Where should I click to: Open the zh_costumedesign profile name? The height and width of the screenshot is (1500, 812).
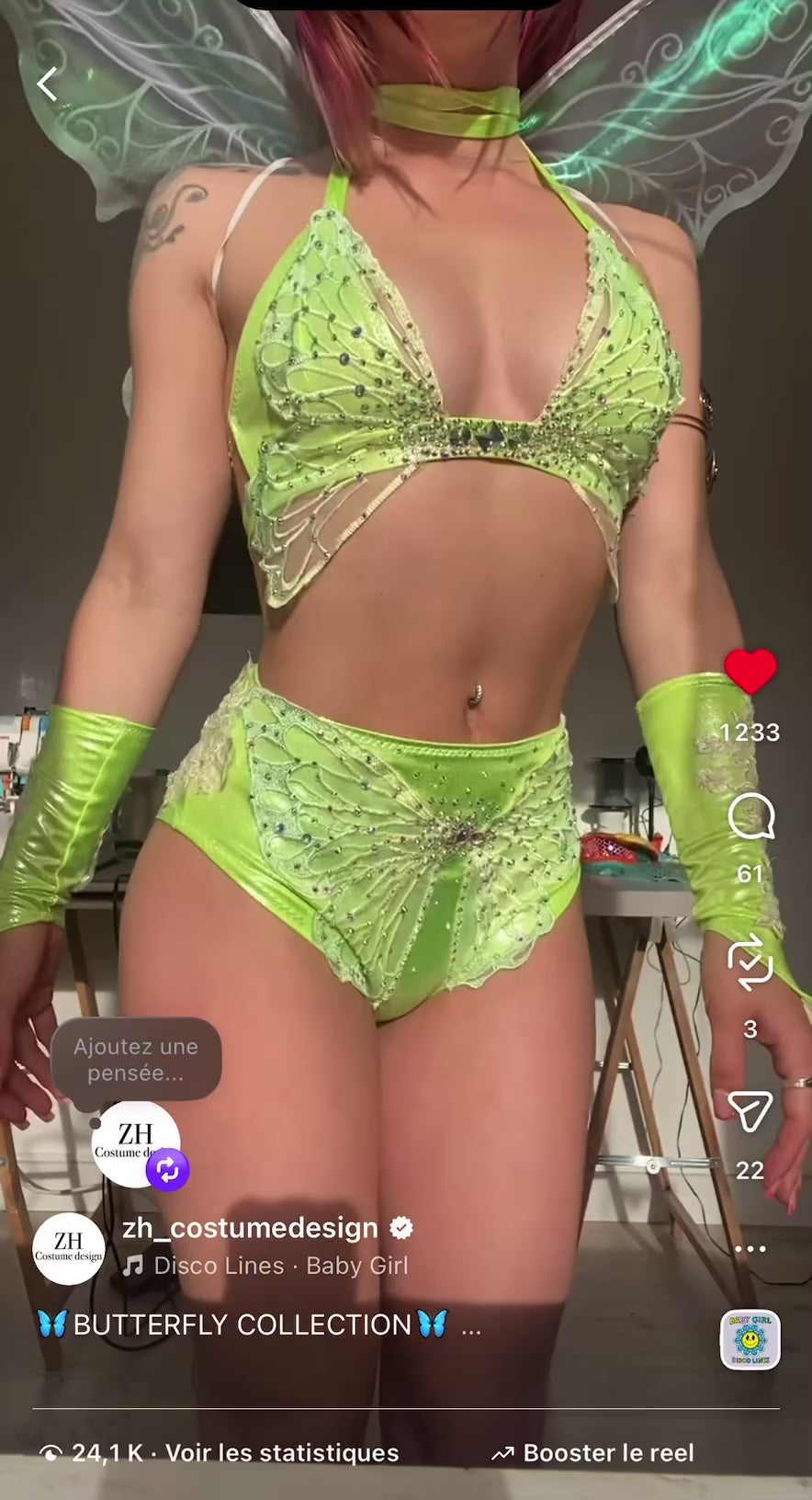click(250, 1228)
